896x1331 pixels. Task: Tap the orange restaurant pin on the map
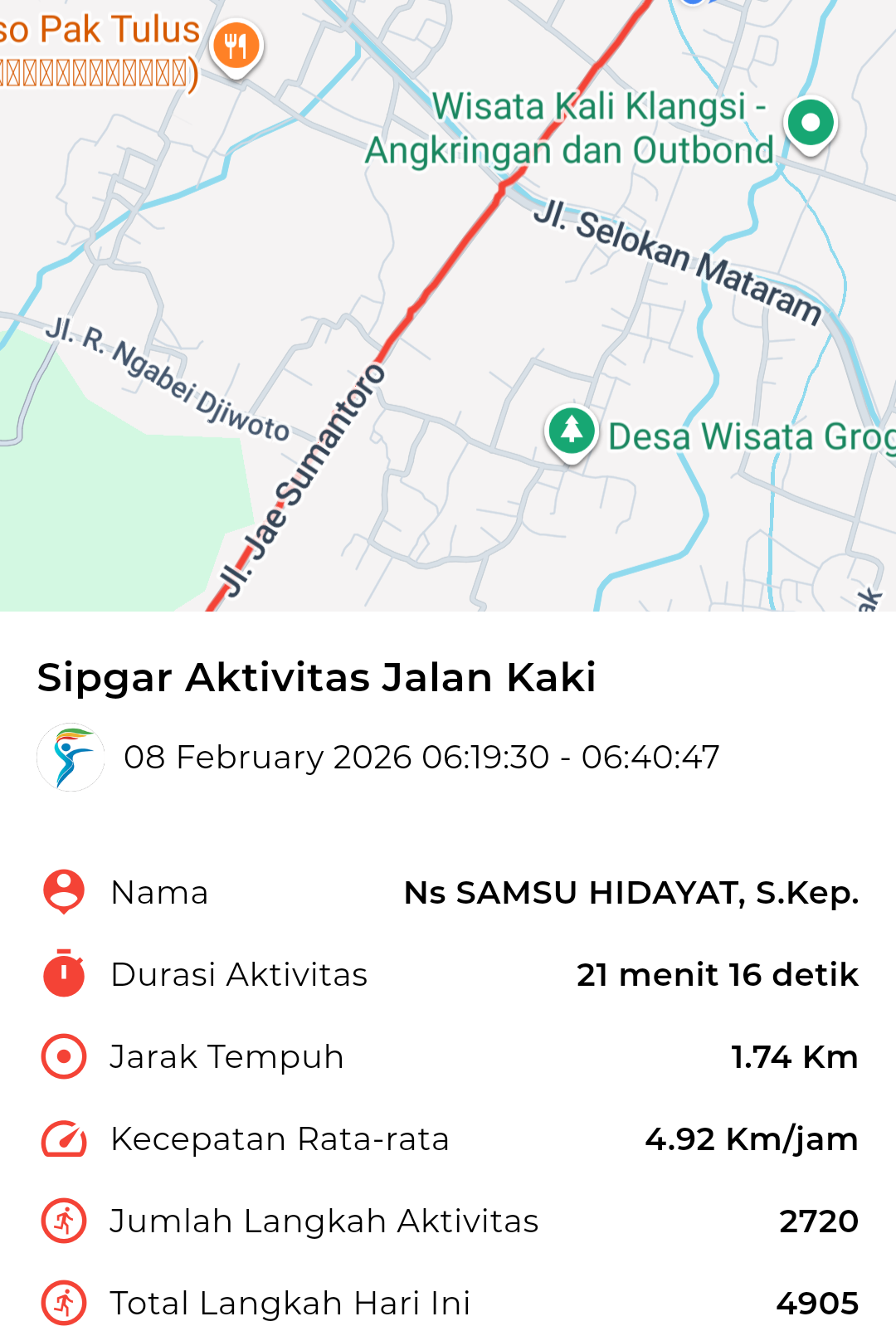236,46
